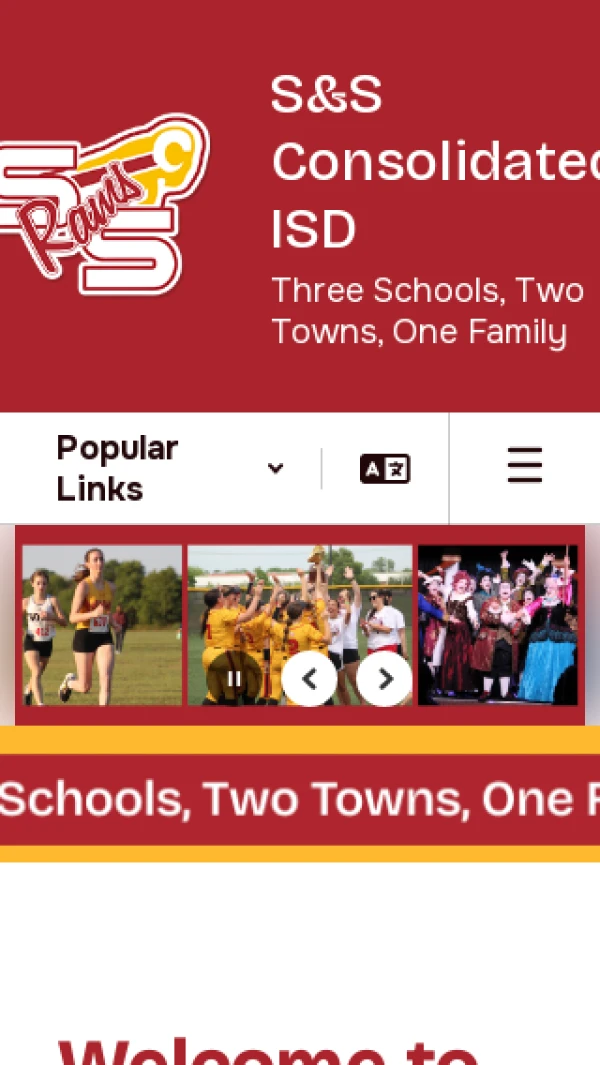Open the translate language icon
600x1065 pixels.
[x=385, y=468]
